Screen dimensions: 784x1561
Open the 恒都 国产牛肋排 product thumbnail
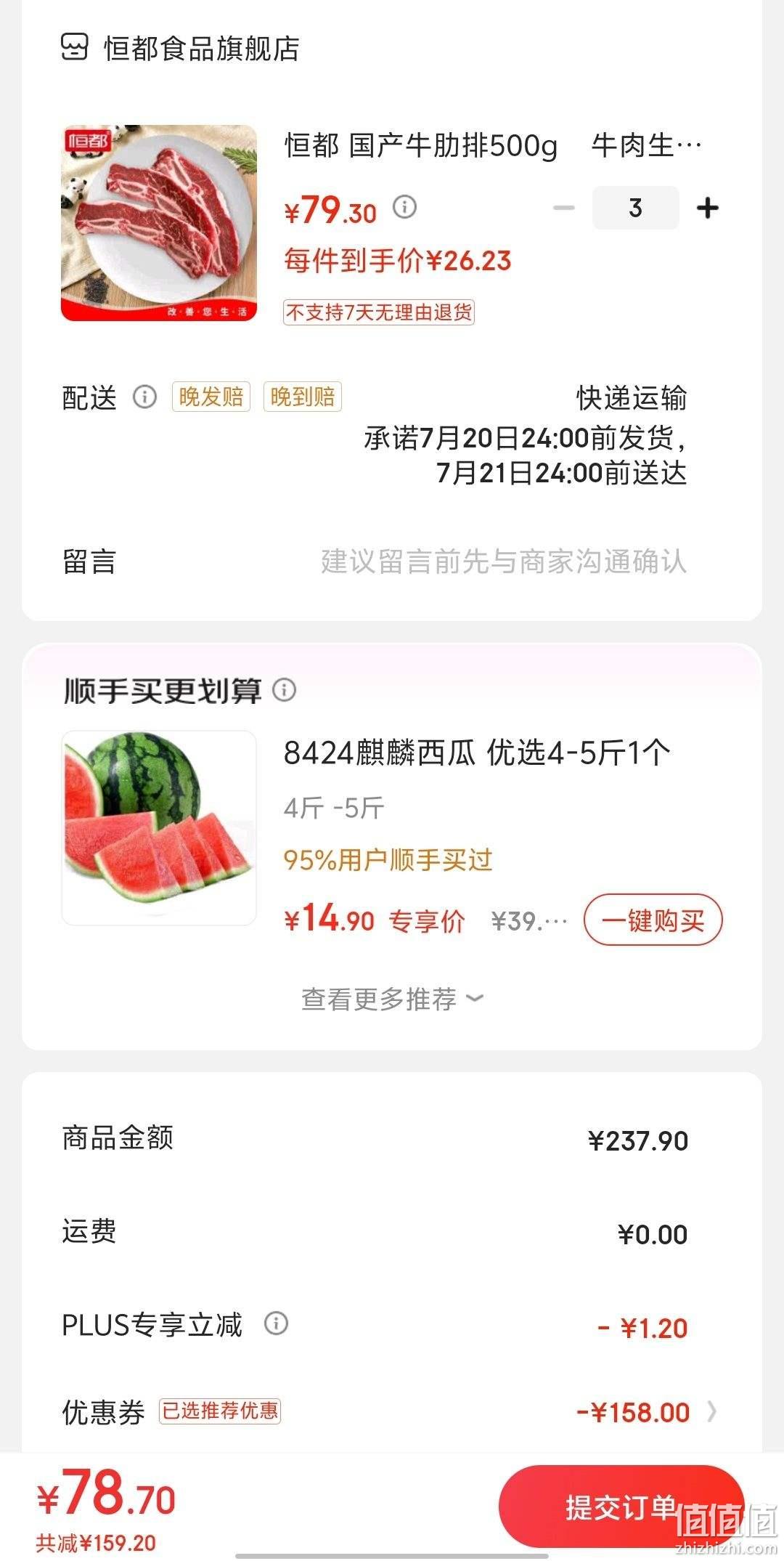[159, 223]
